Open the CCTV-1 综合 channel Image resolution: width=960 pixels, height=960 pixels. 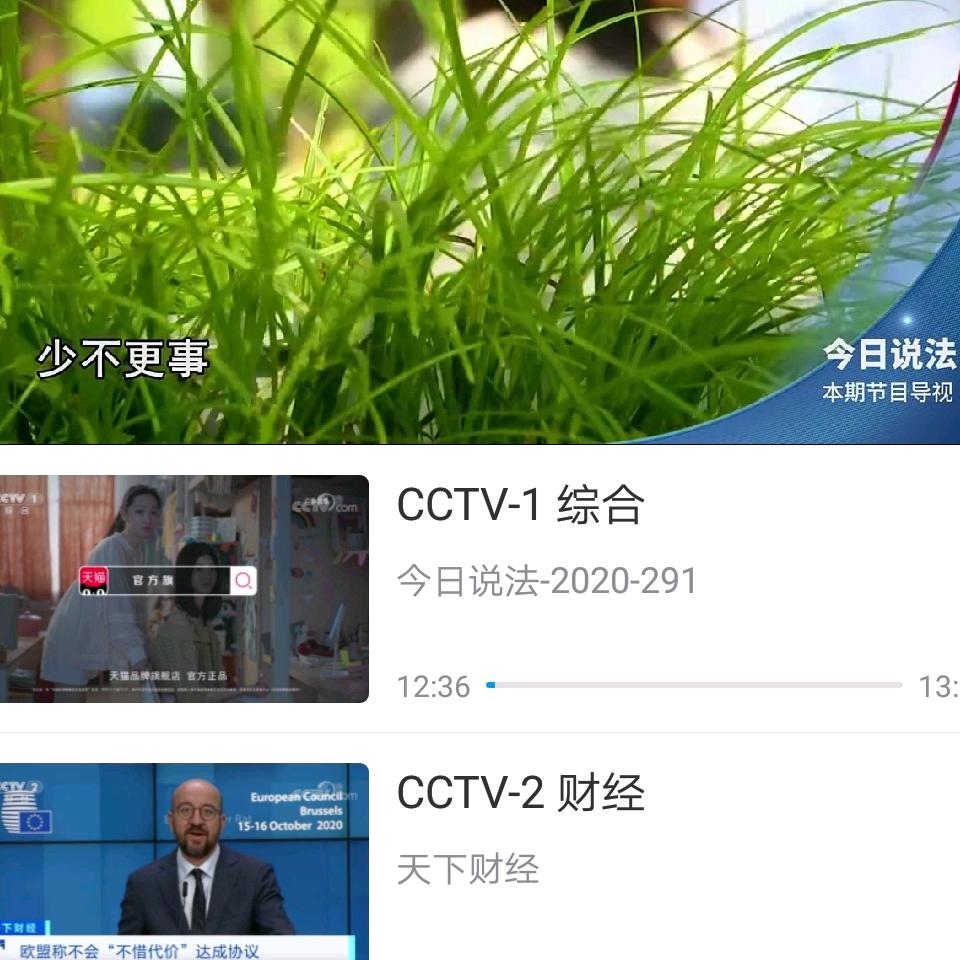click(520, 505)
